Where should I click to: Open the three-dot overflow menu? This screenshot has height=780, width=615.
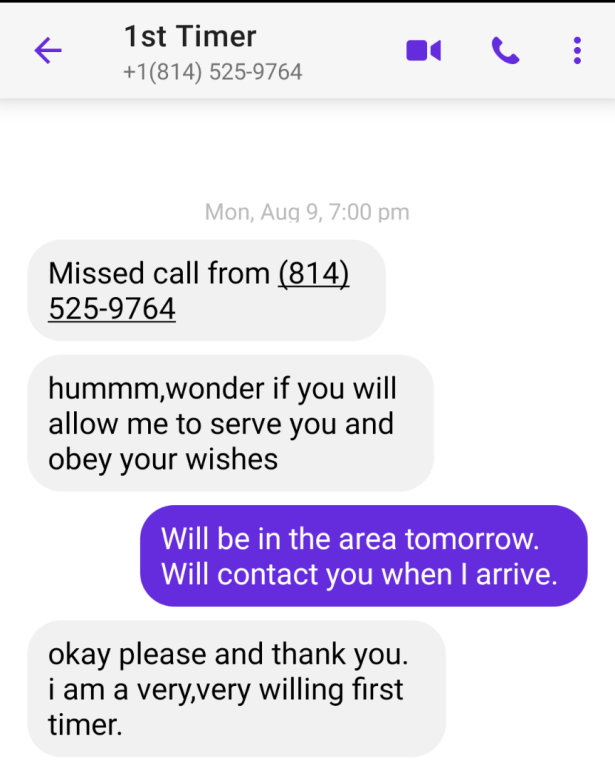577,51
